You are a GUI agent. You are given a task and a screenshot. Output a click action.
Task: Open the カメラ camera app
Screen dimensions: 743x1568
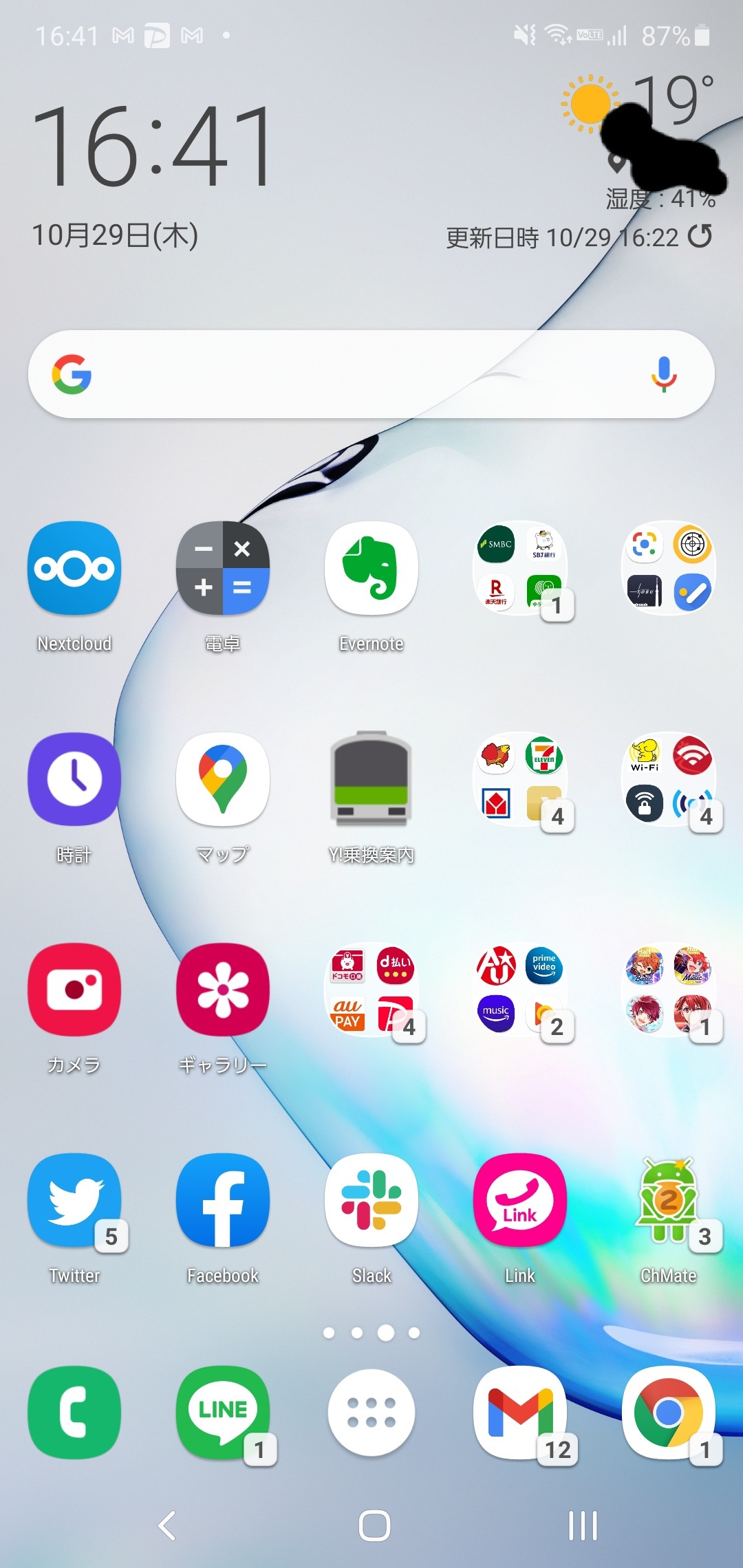[x=74, y=990]
